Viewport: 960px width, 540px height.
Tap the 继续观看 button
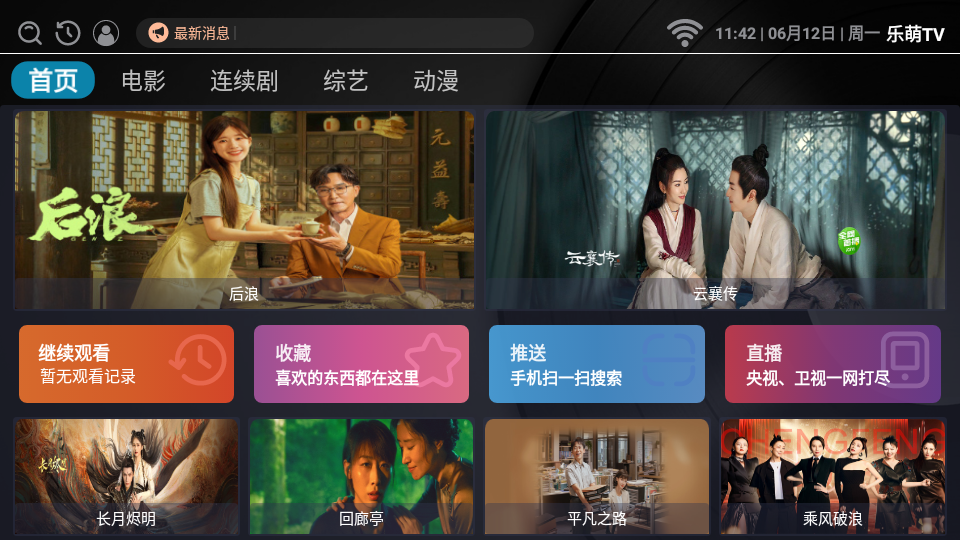[126, 364]
